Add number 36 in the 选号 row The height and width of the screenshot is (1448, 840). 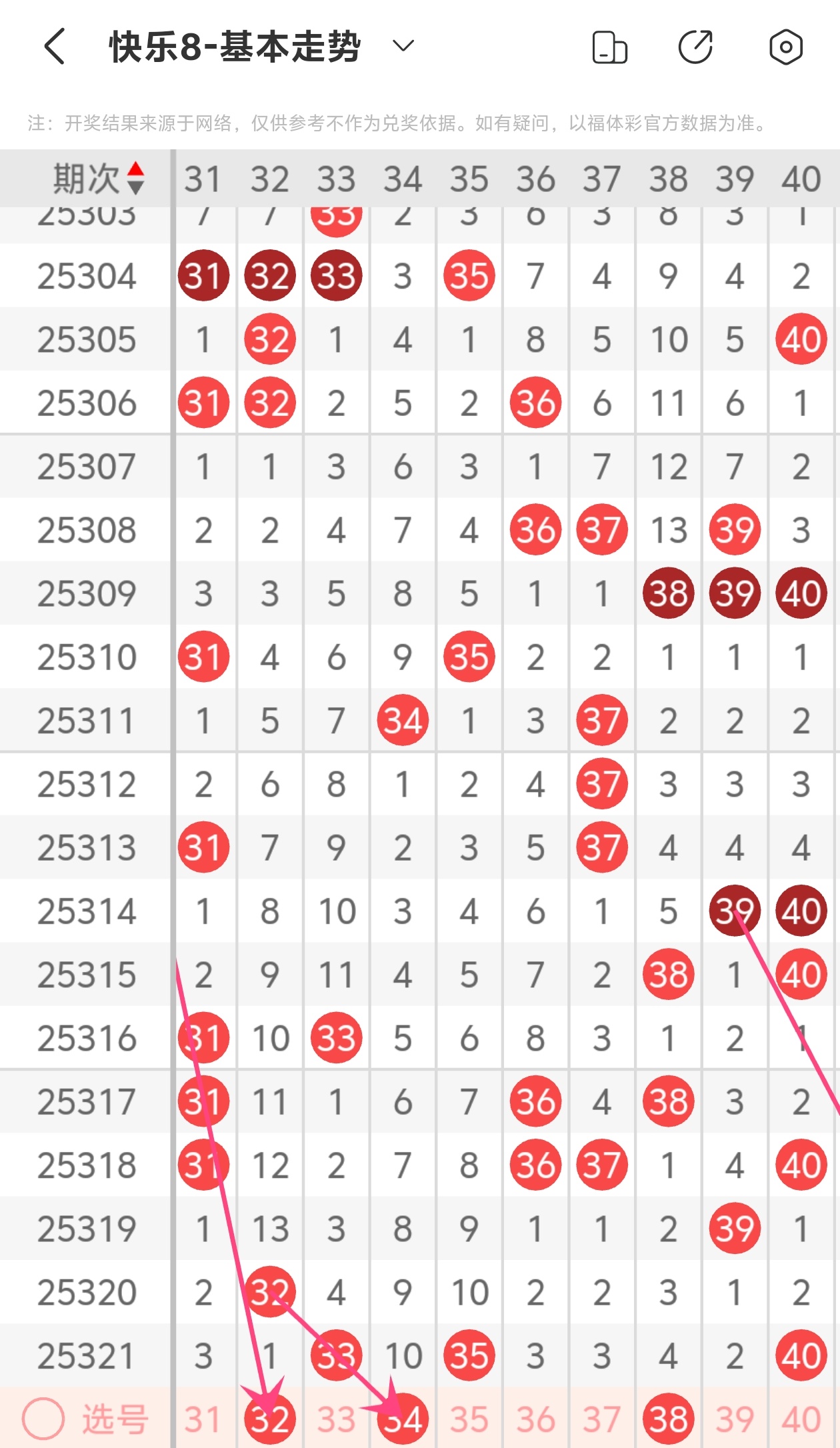click(x=535, y=1419)
